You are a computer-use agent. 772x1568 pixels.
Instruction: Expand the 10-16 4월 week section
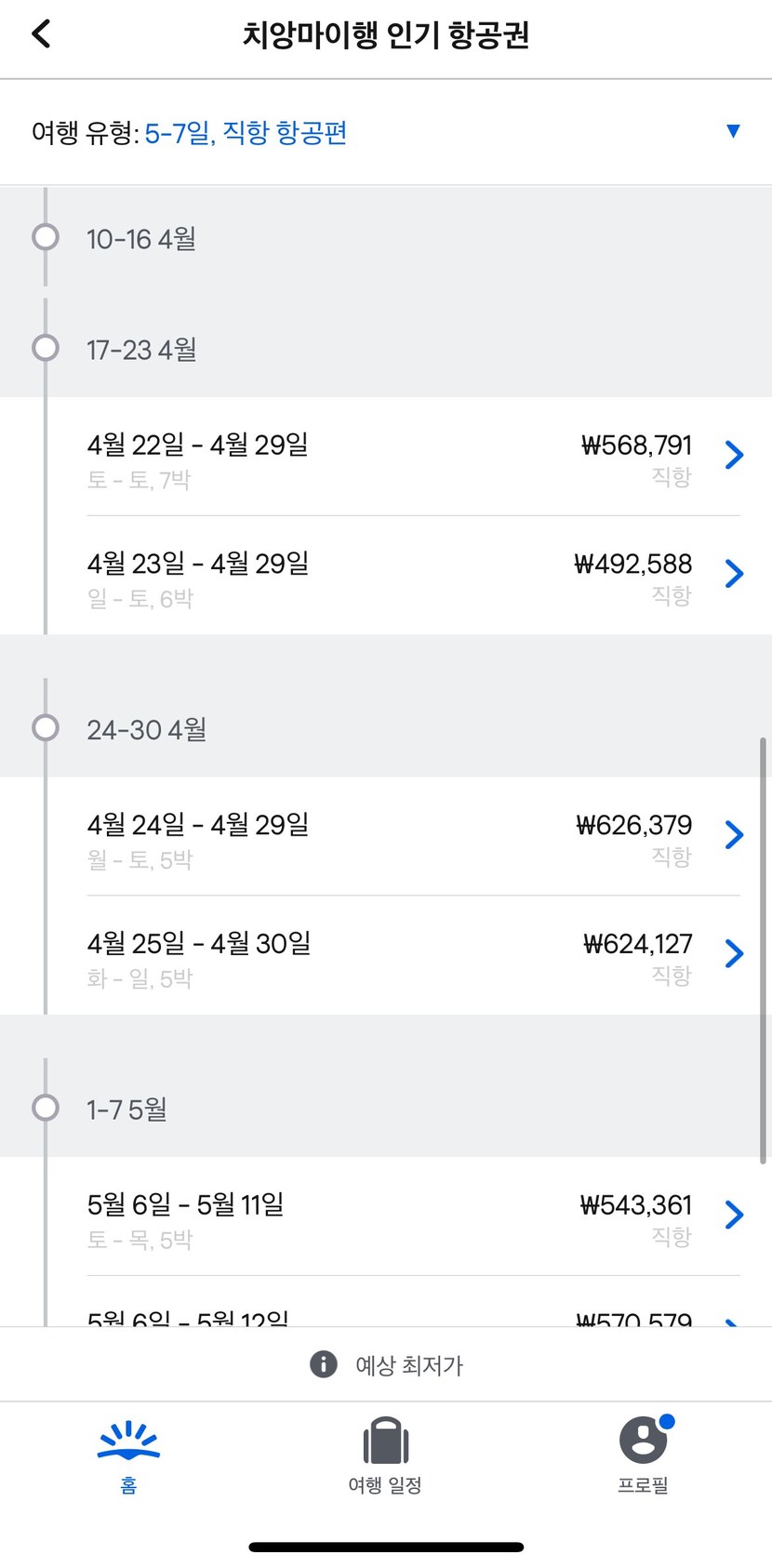pyautogui.click(x=386, y=238)
